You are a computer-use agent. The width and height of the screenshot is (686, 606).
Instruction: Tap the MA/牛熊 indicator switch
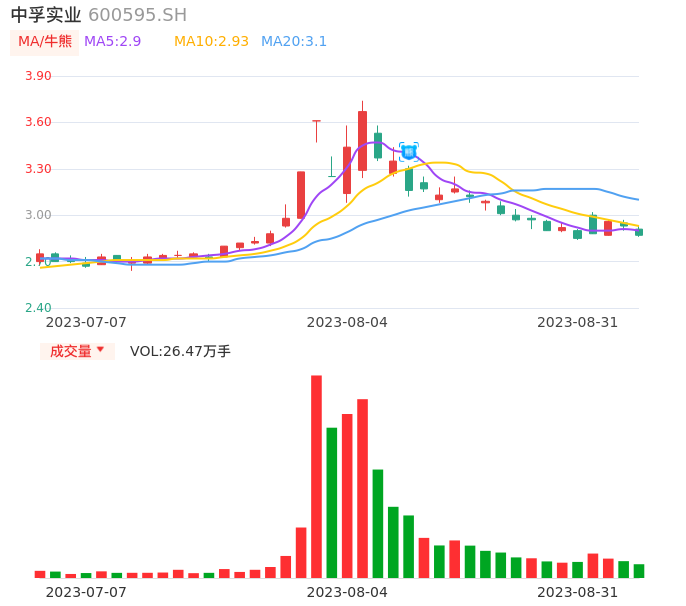tap(44, 42)
